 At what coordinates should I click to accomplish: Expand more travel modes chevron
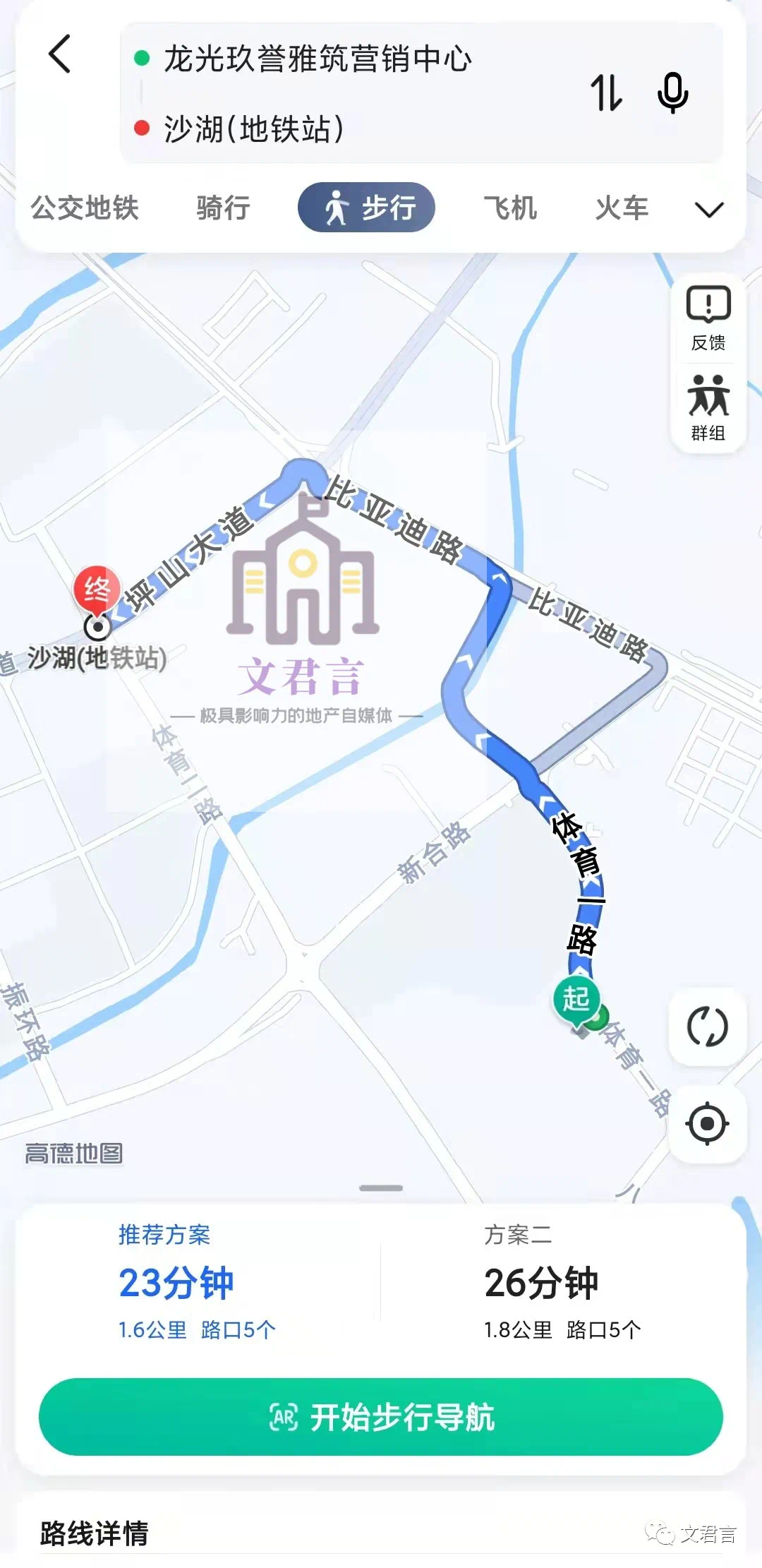[x=709, y=210]
